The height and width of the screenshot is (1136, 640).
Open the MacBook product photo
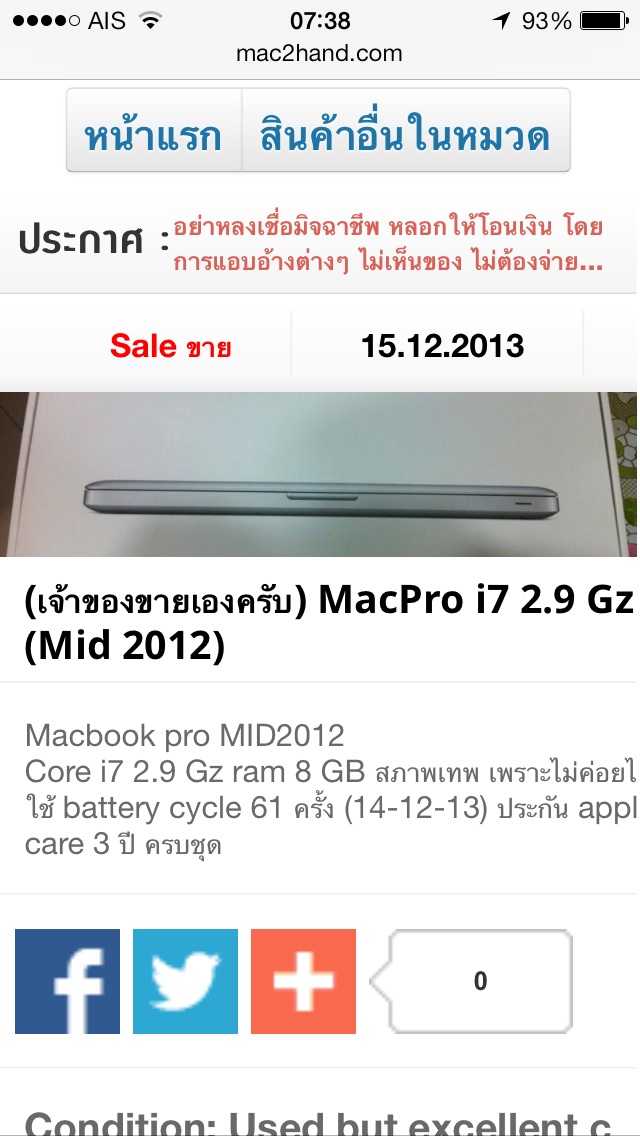pyautogui.click(x=320, y=475)
